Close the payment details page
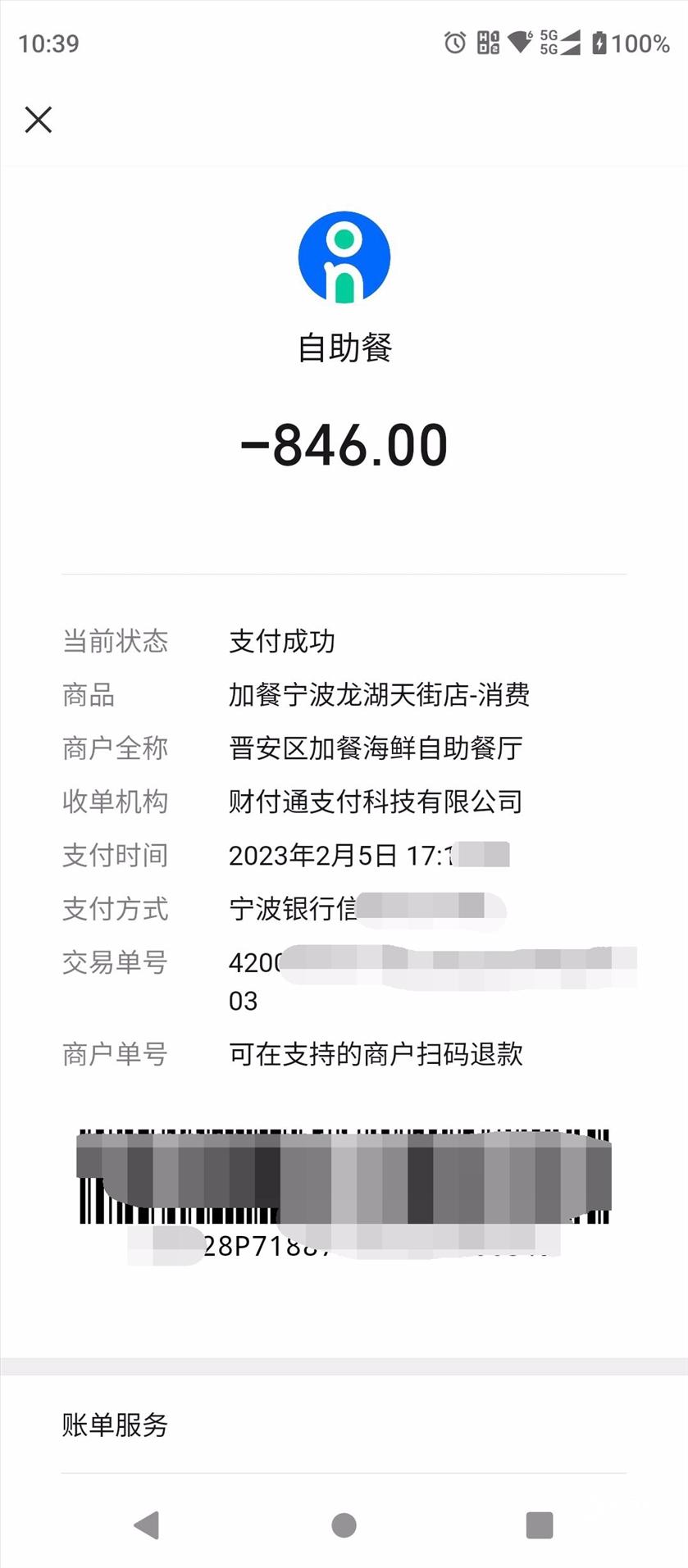This screenshot has height=1568, width=688. [39, 120]
